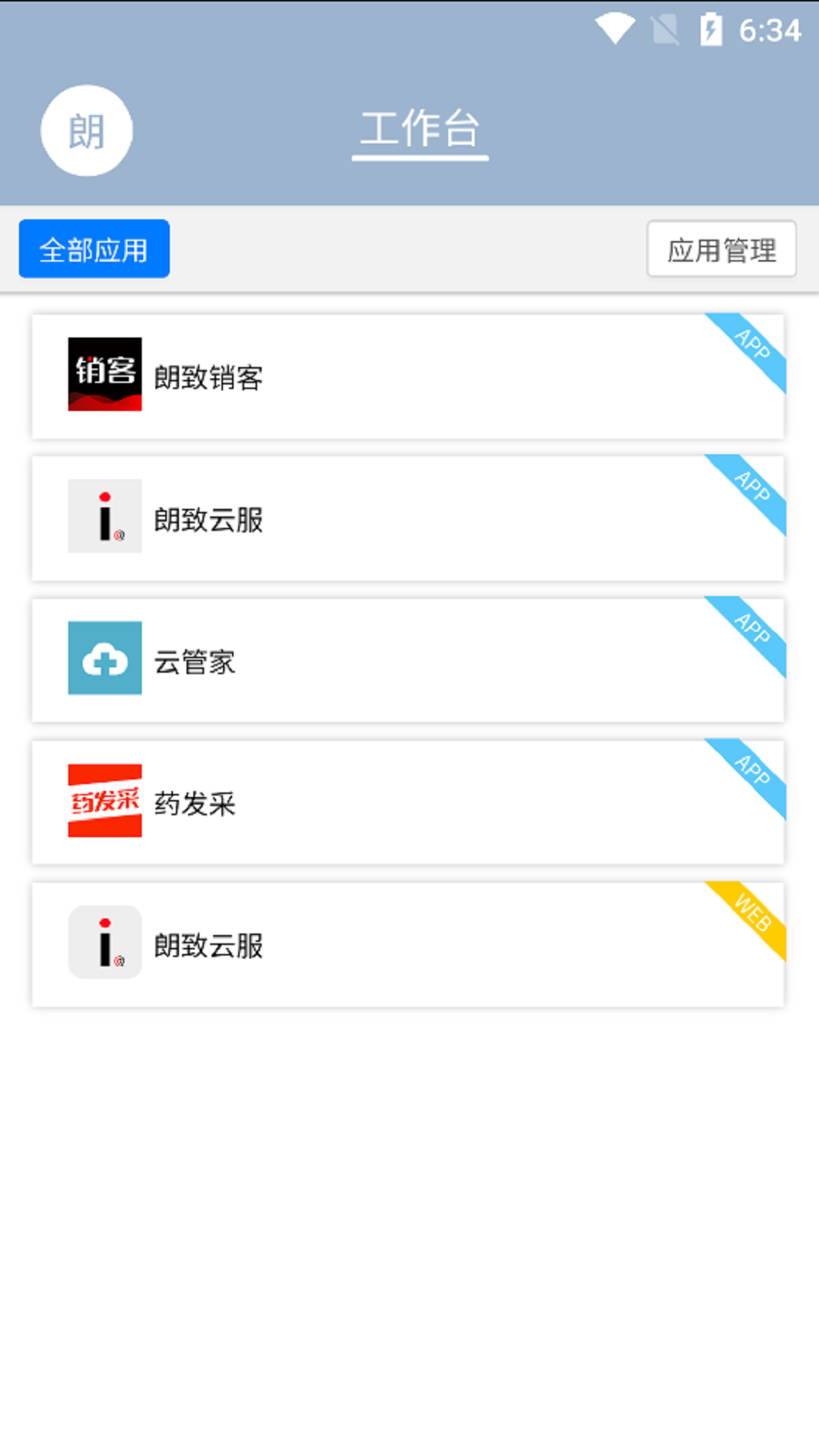Select the 工作台 tab title
This screenshot has width=819, height=1456.
click(x=420, y=127)
